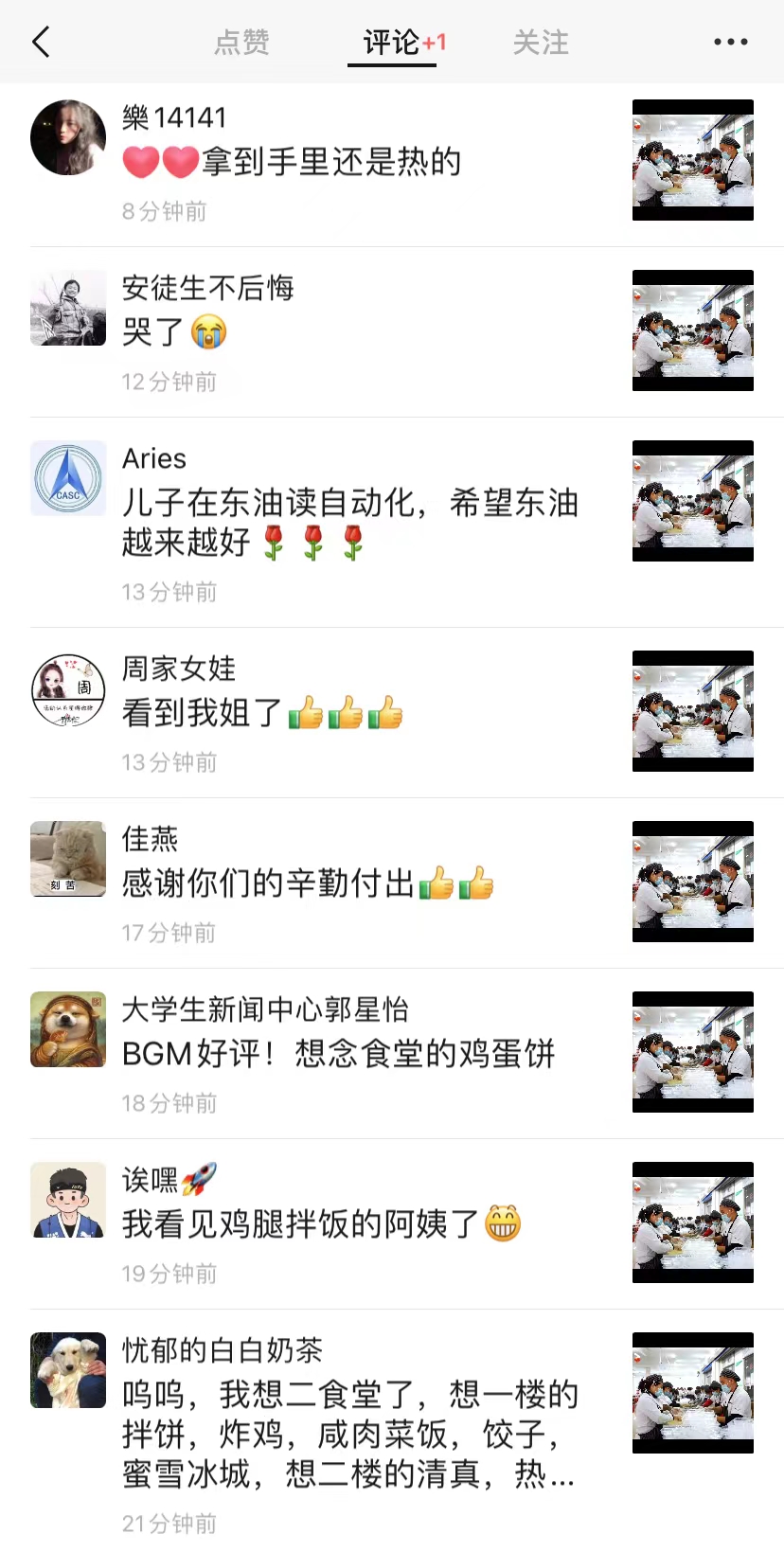784x1552 pixels.
Task: Open the video thumbnail beside Aries' comment
Action: (x=692, y=501)
